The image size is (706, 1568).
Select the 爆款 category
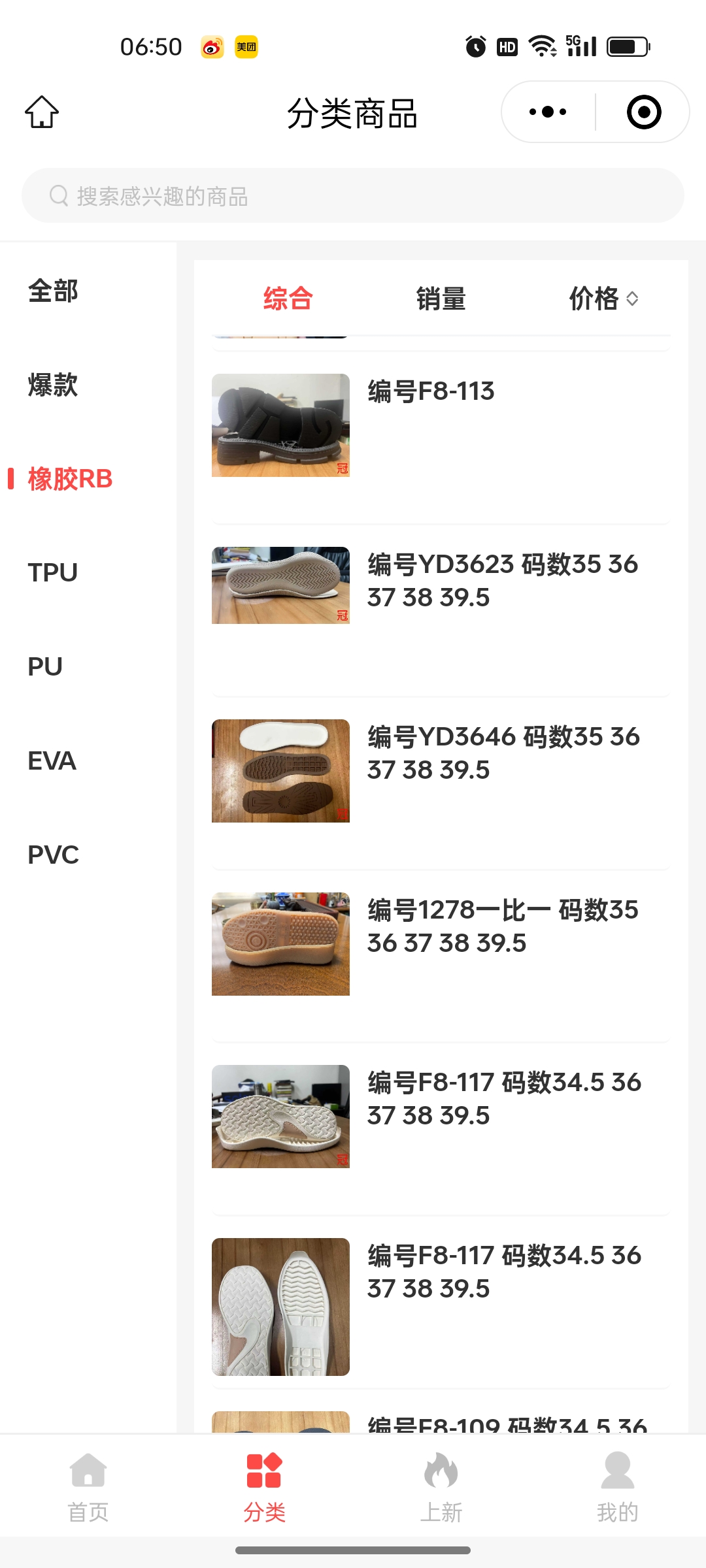[53, 385]
